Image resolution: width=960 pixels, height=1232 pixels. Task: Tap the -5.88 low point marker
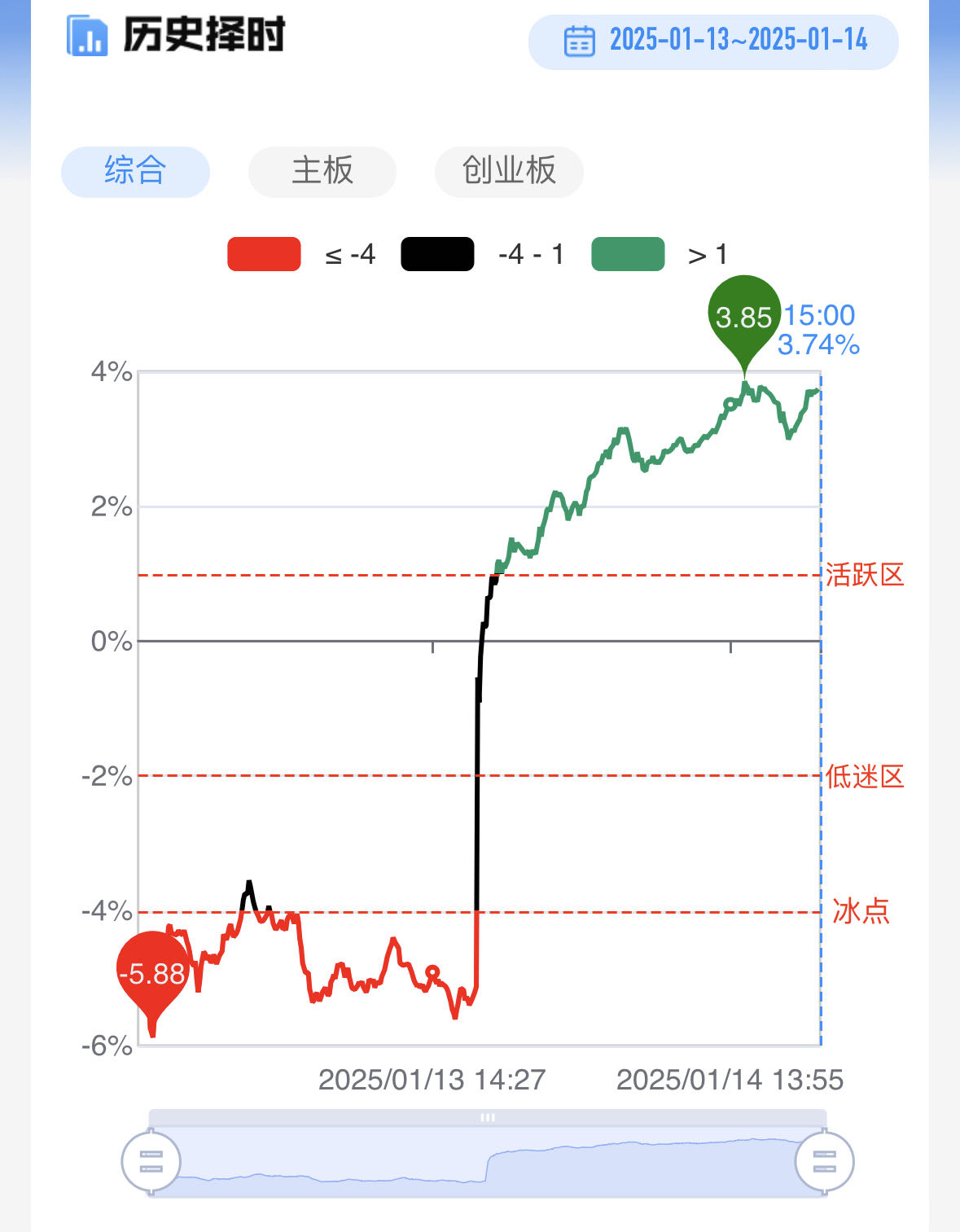[152, 974]
